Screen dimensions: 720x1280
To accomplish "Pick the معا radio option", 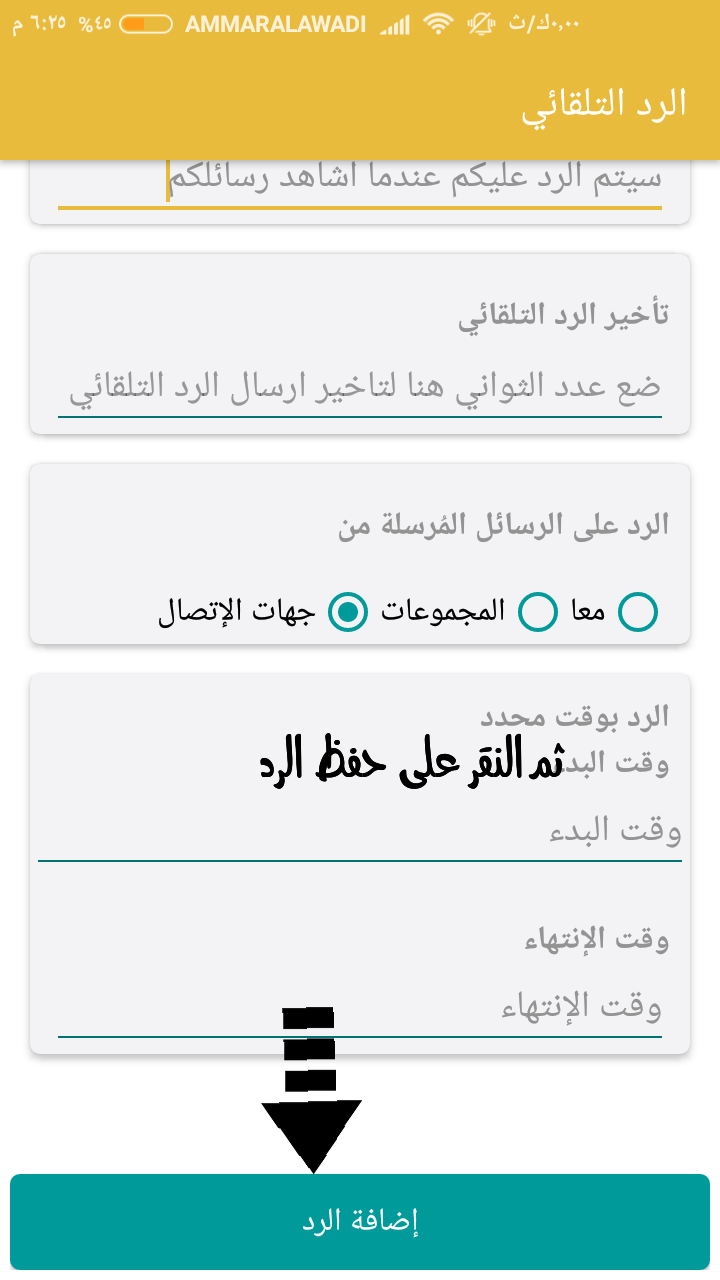I will pyautogui.click(x=638, y=612).
